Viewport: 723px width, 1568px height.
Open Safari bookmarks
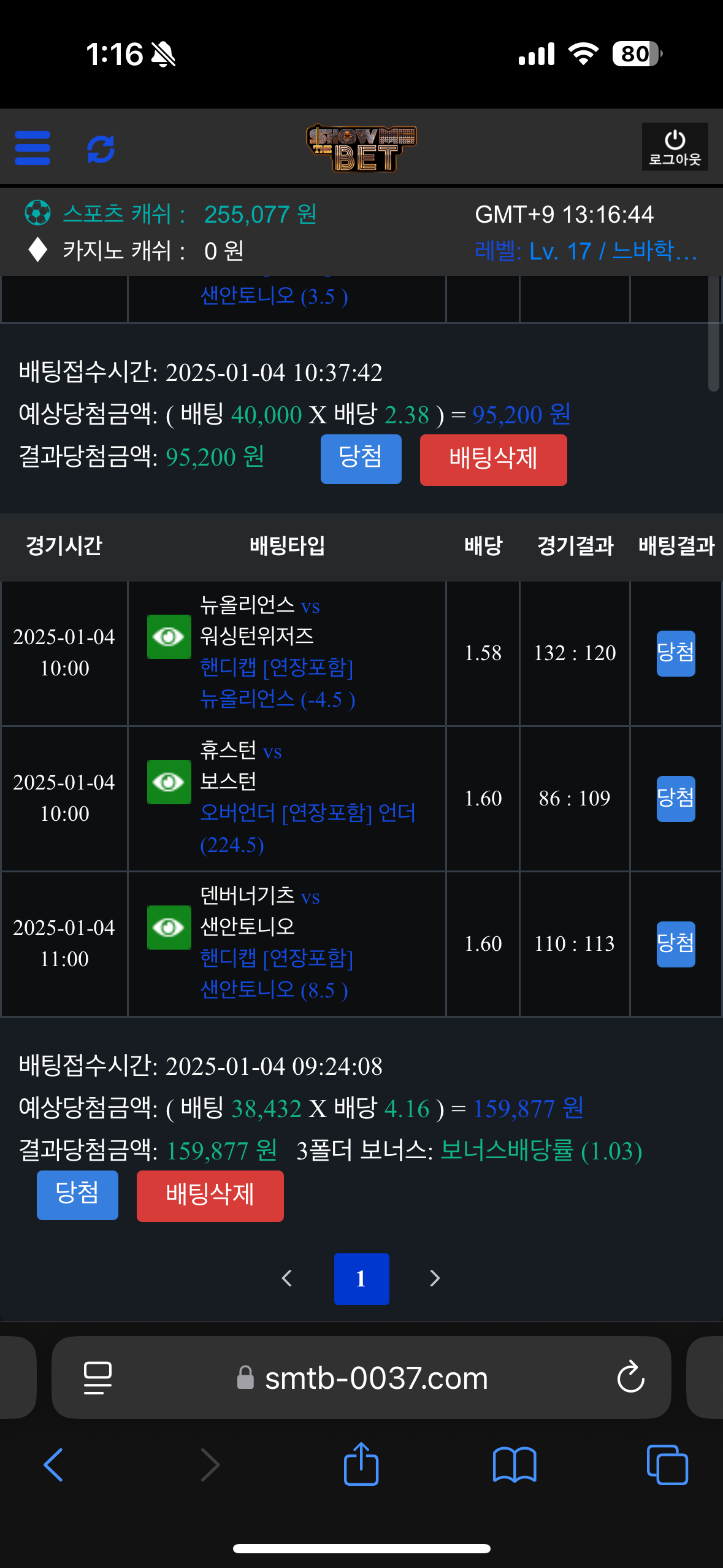514,1465
